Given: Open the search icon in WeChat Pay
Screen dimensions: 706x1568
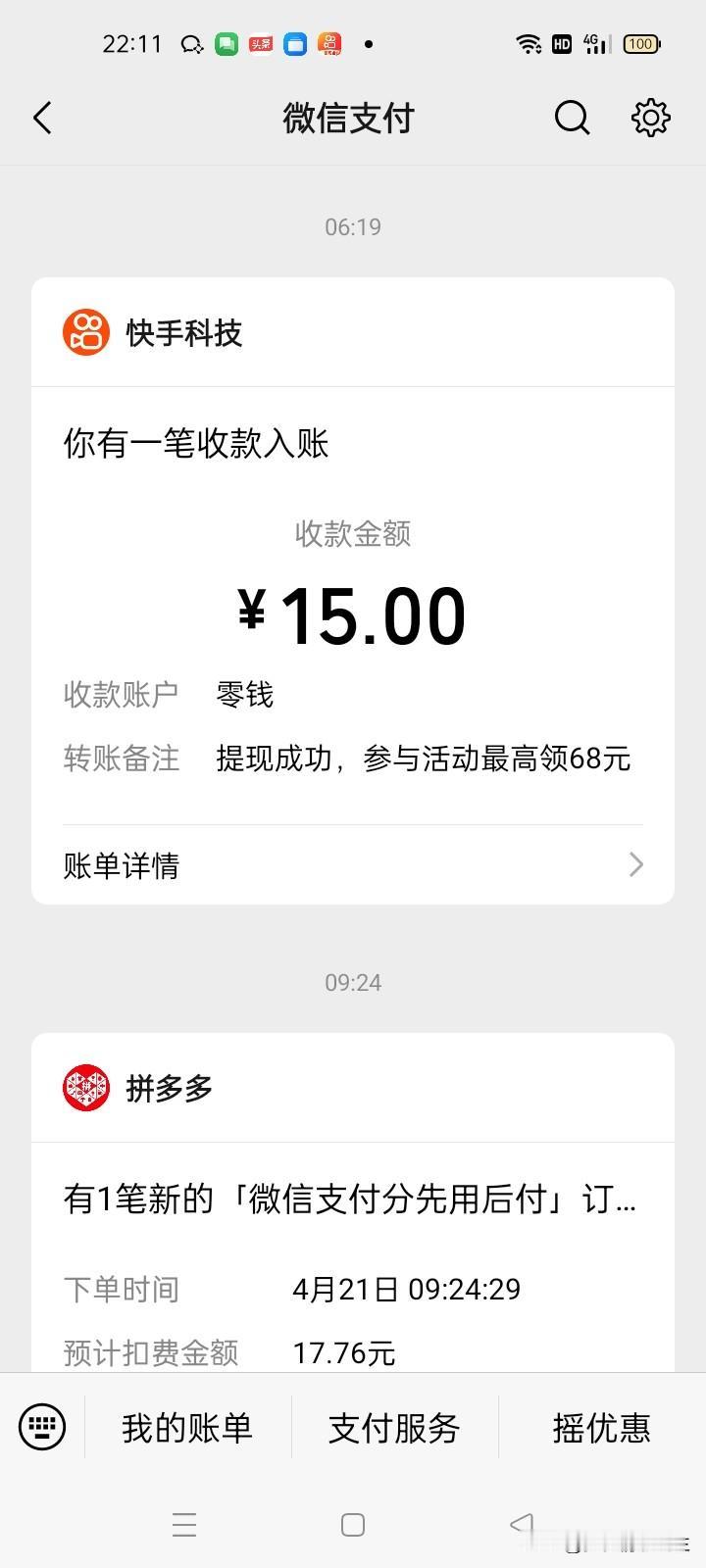Looking at the screenshot, I should (x=572, y=117).
